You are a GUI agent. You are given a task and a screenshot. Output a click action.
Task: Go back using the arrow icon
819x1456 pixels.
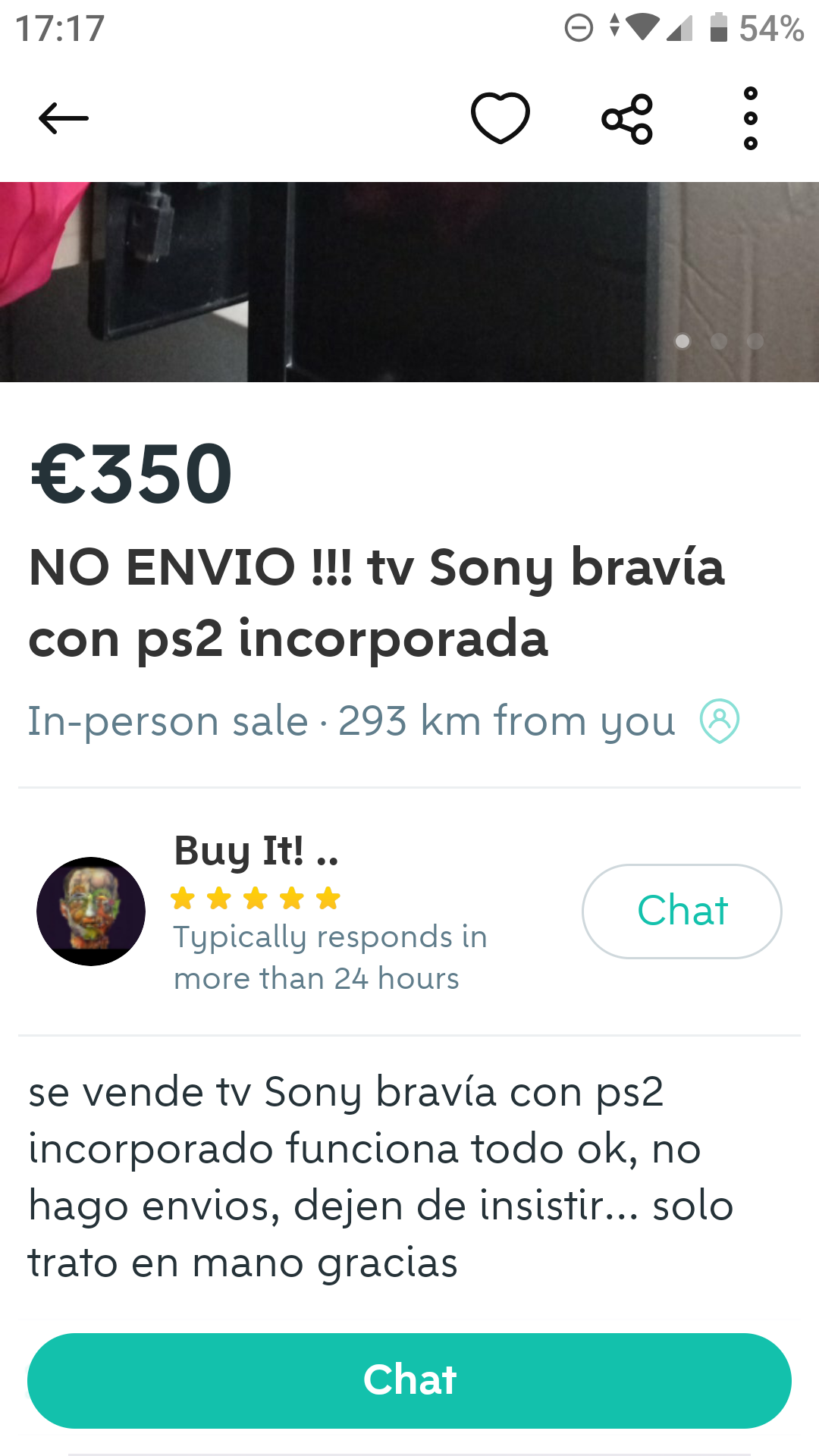[x=64, y=118]
